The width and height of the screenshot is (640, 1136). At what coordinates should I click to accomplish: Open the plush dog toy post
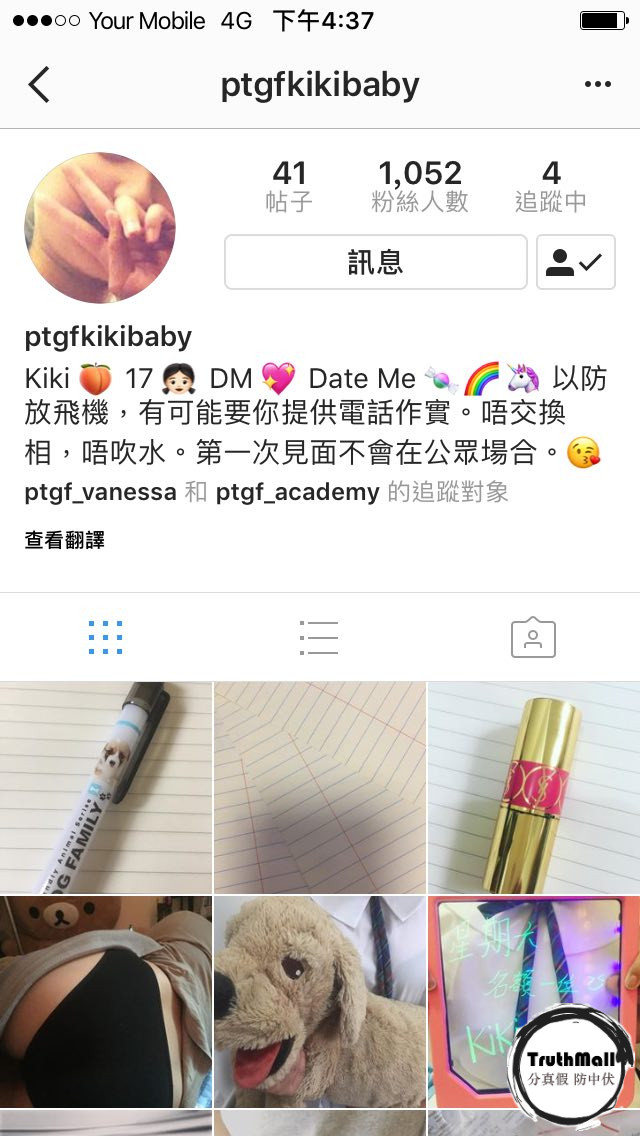pyautogui.click(x=319, y=1000)
